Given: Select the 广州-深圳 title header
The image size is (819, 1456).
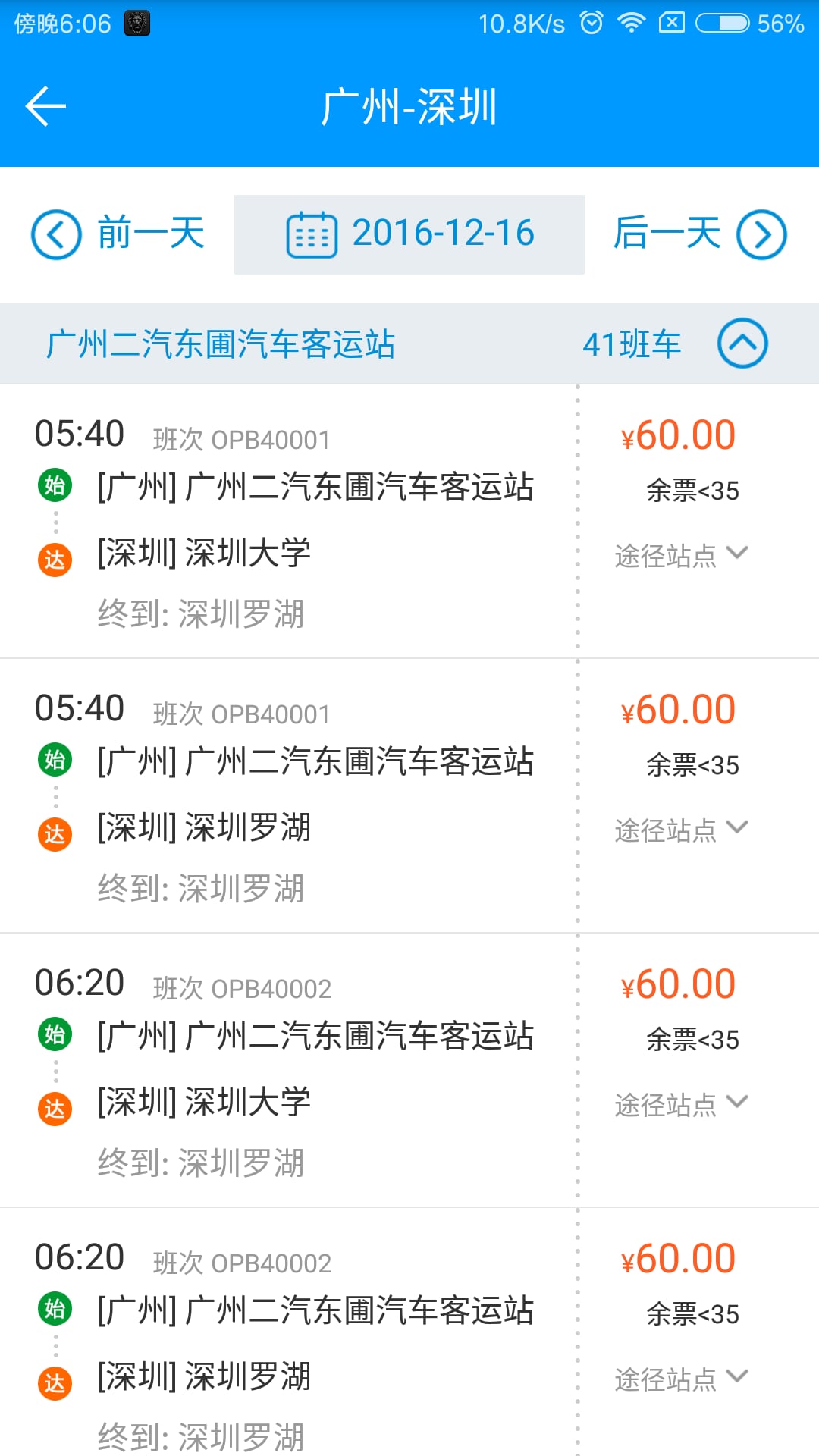Looking at the screenshot, I should pos(409,106).
